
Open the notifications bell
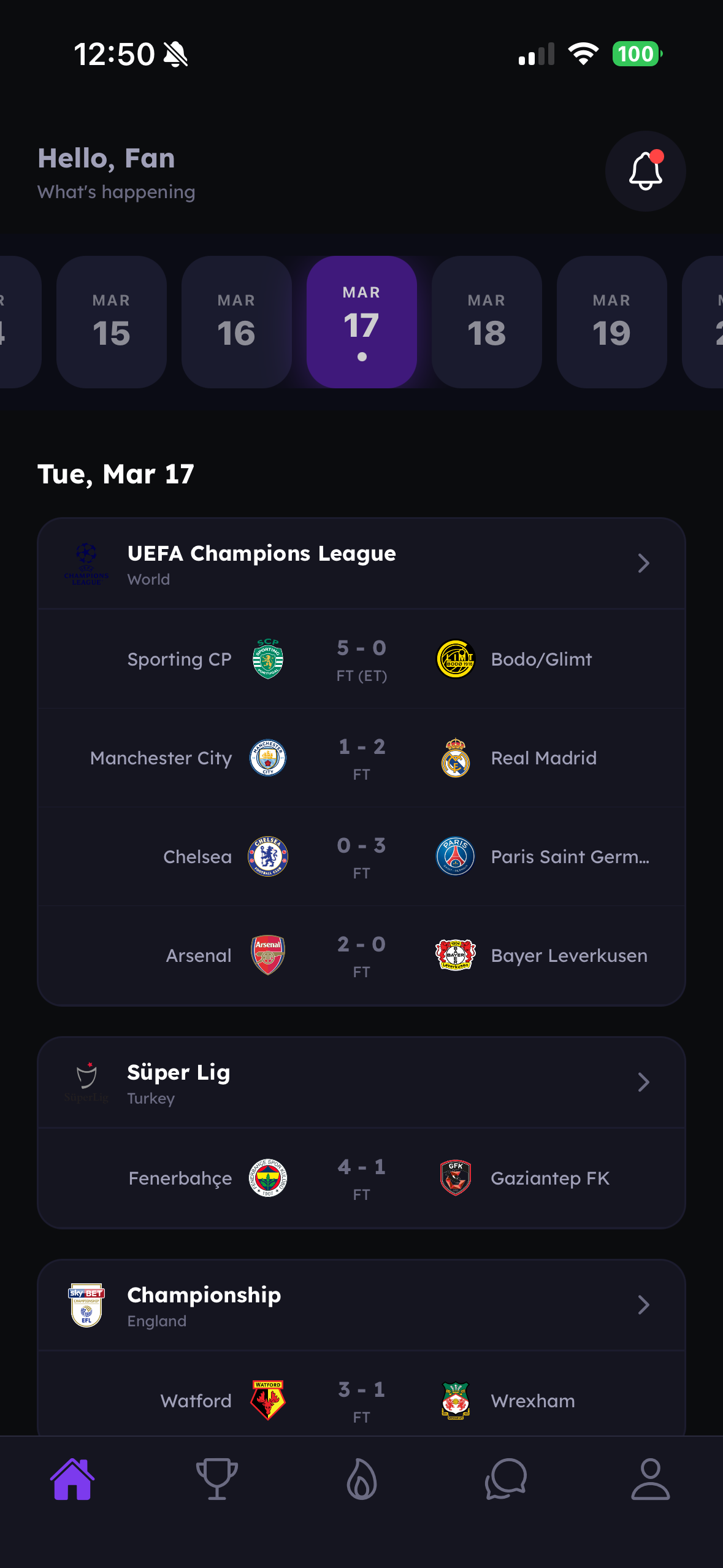645,171
